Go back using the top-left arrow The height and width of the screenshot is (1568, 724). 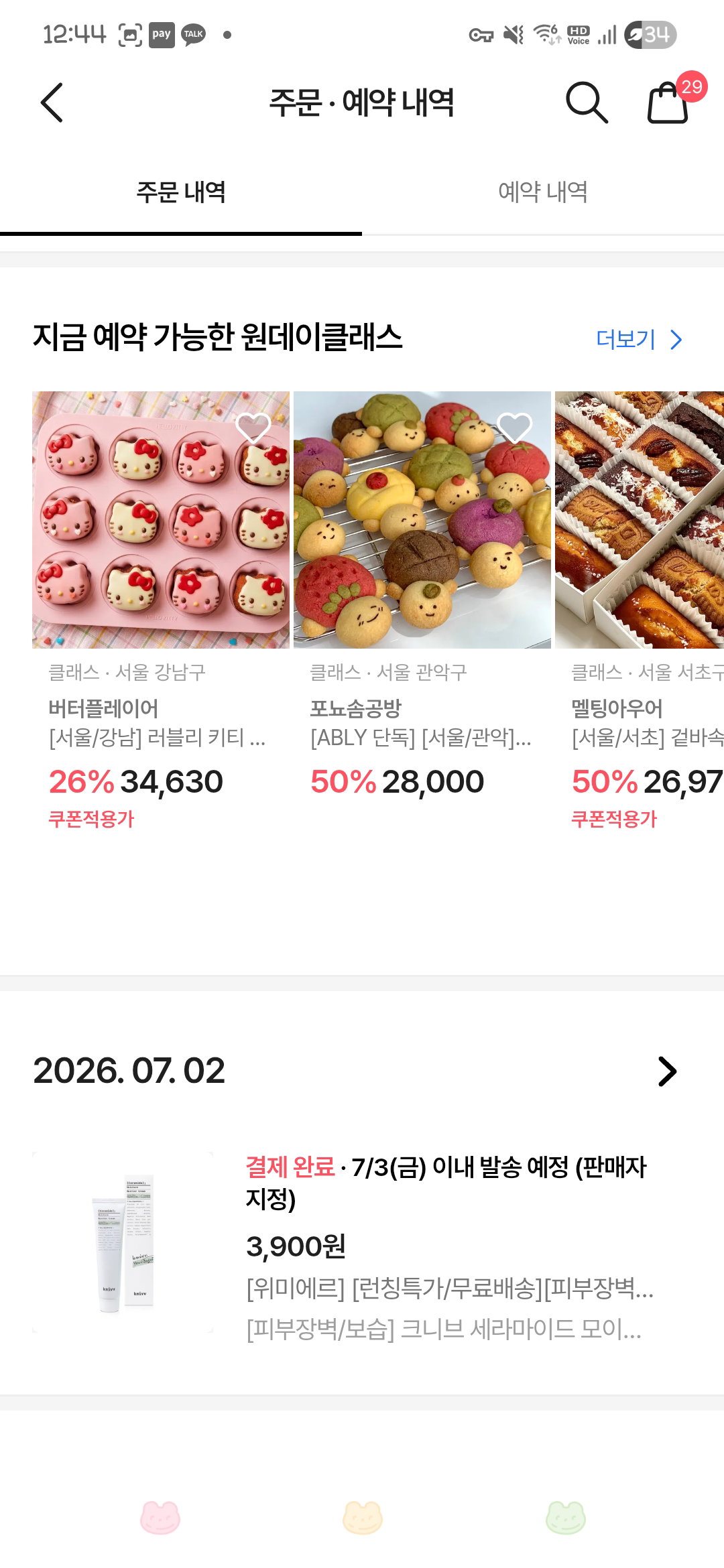pyautogui.click(x=52, y=103)
